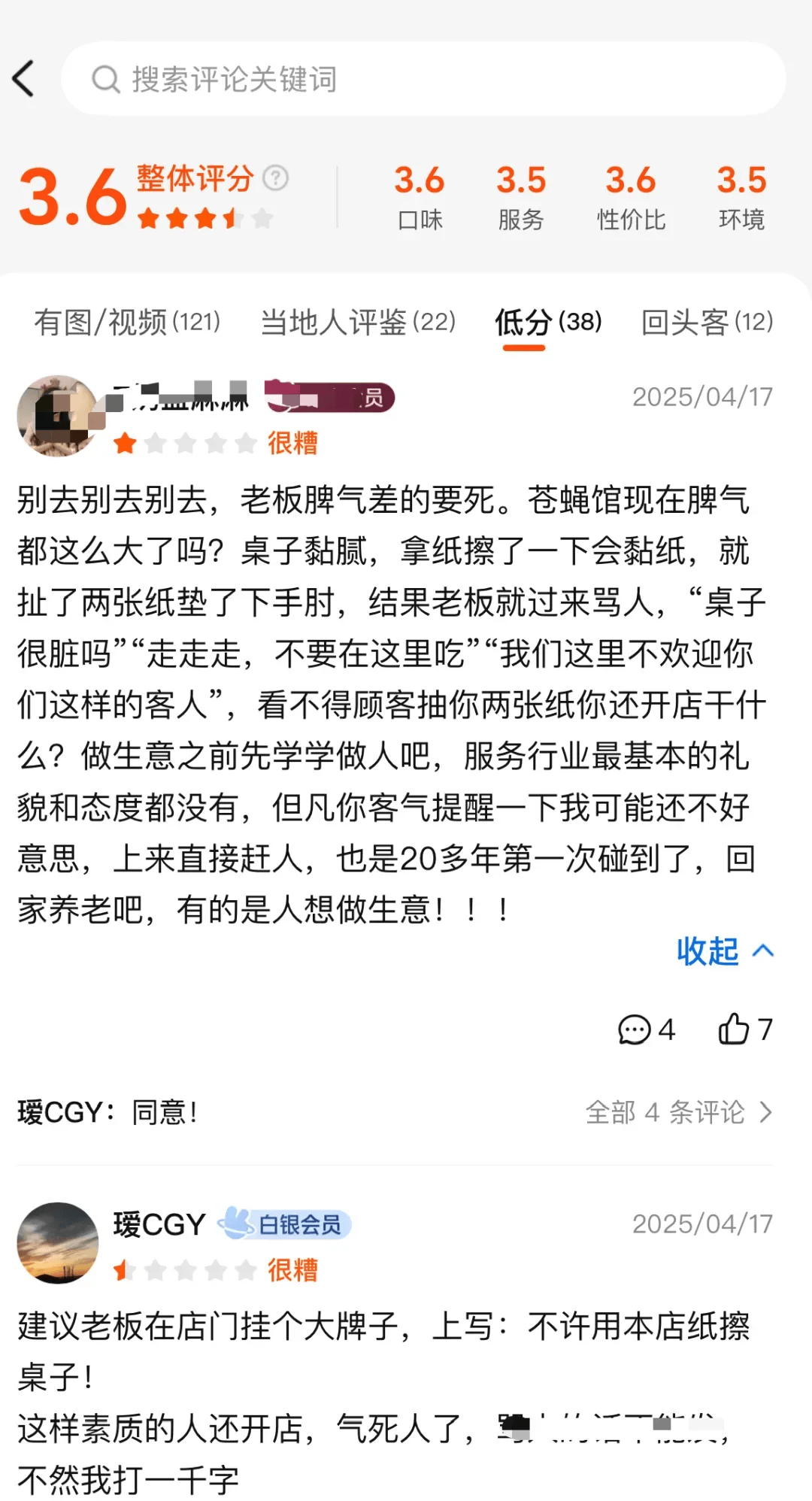Tap the back arrow at top left
This screenshot has height=1501, width=812.
pos(24,78)
